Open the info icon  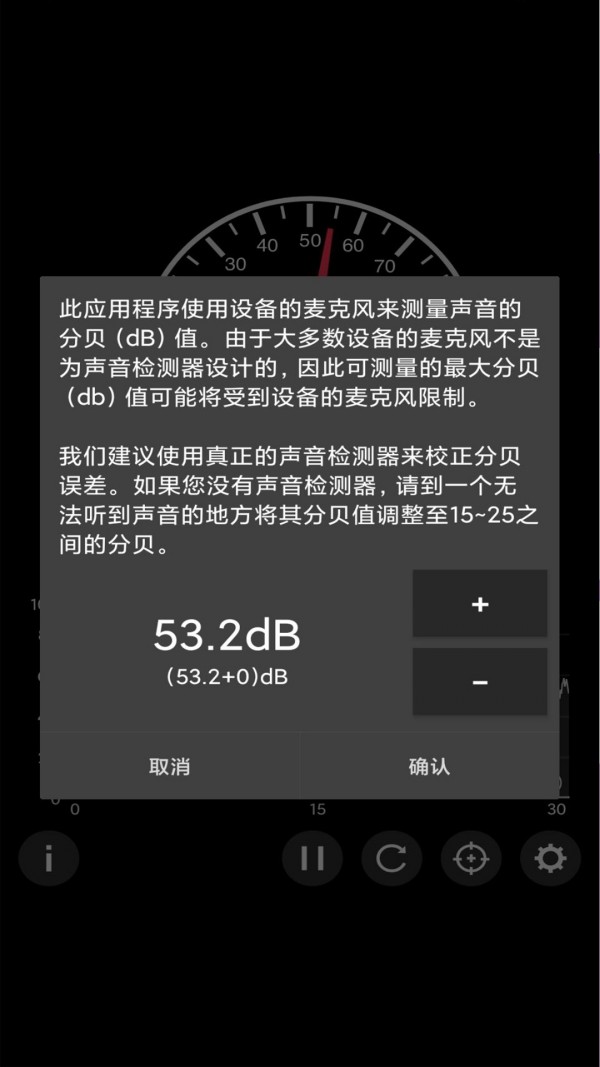48,858
